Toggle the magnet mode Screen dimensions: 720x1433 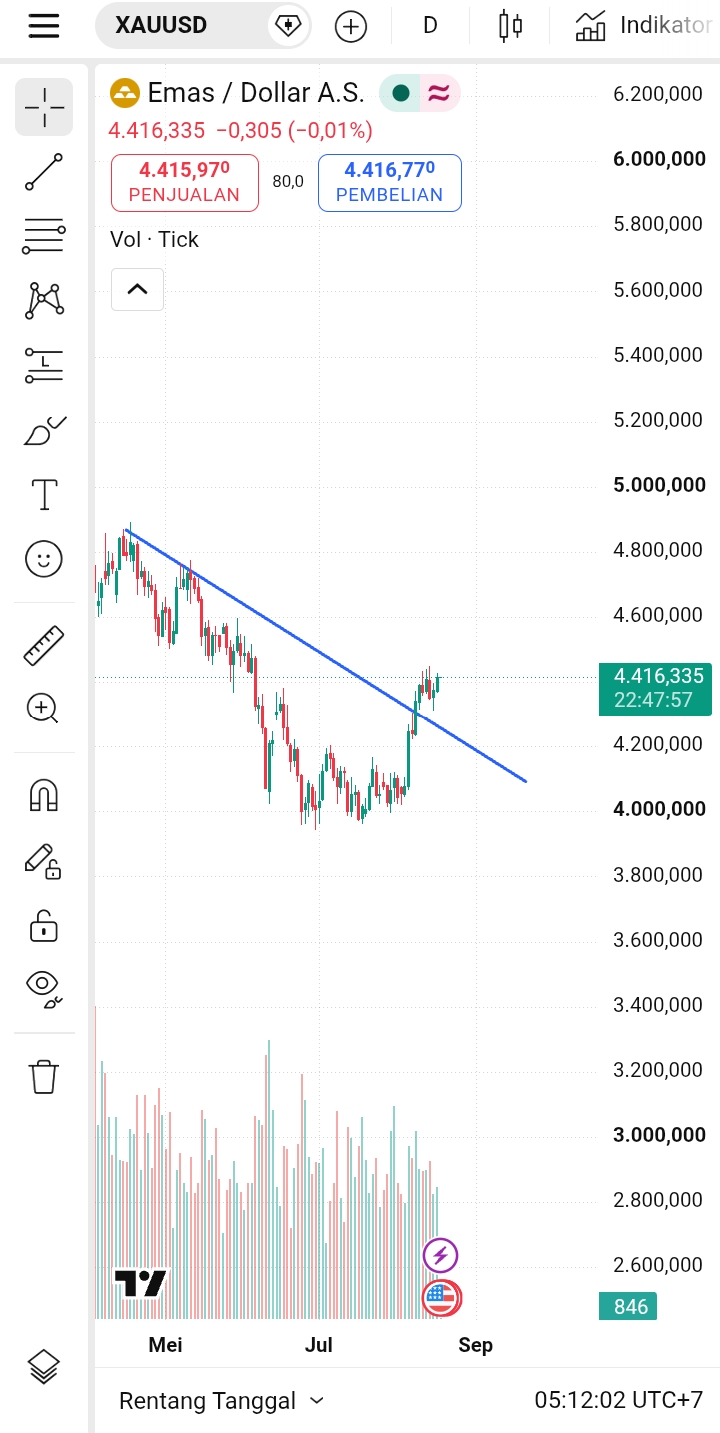tap(44, 795)
